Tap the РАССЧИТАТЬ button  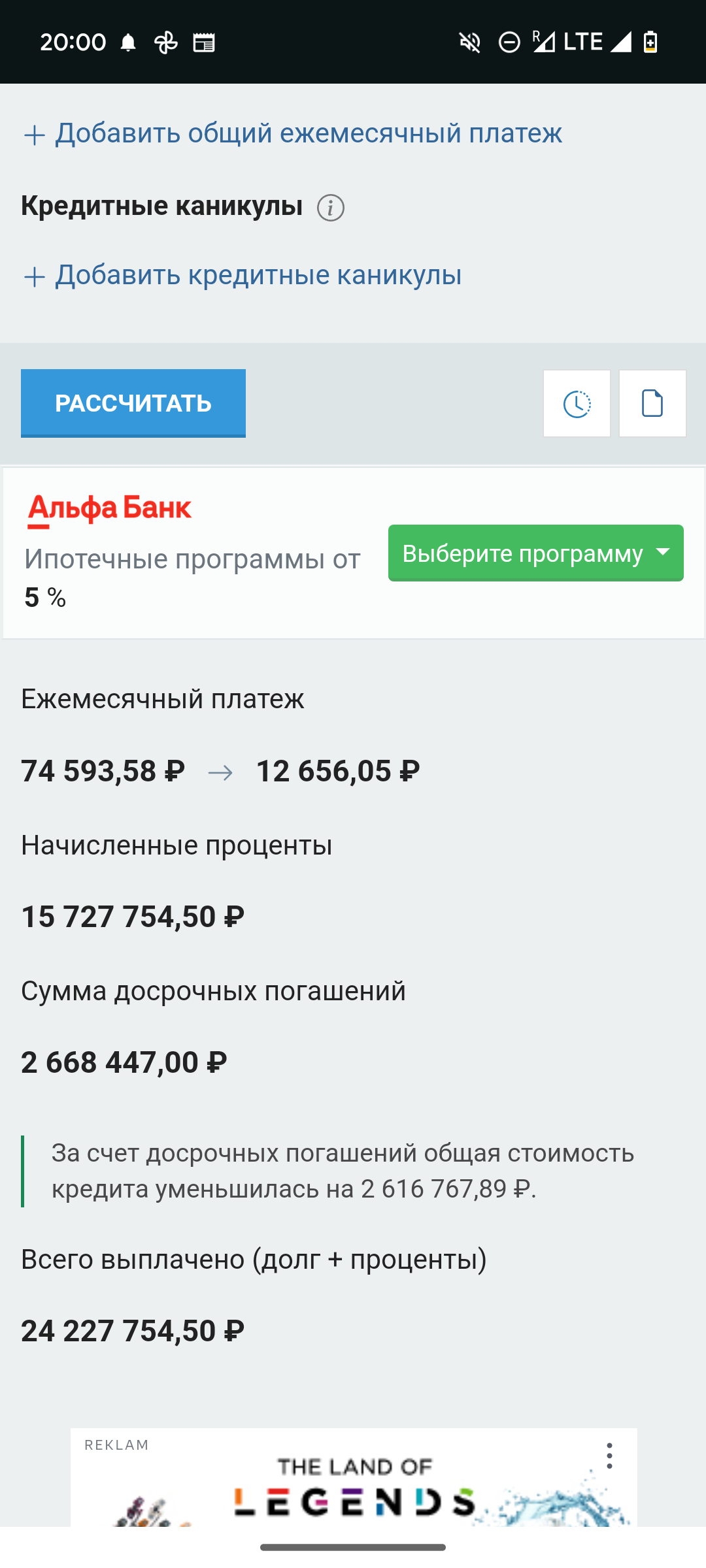[x=133, y=403]
